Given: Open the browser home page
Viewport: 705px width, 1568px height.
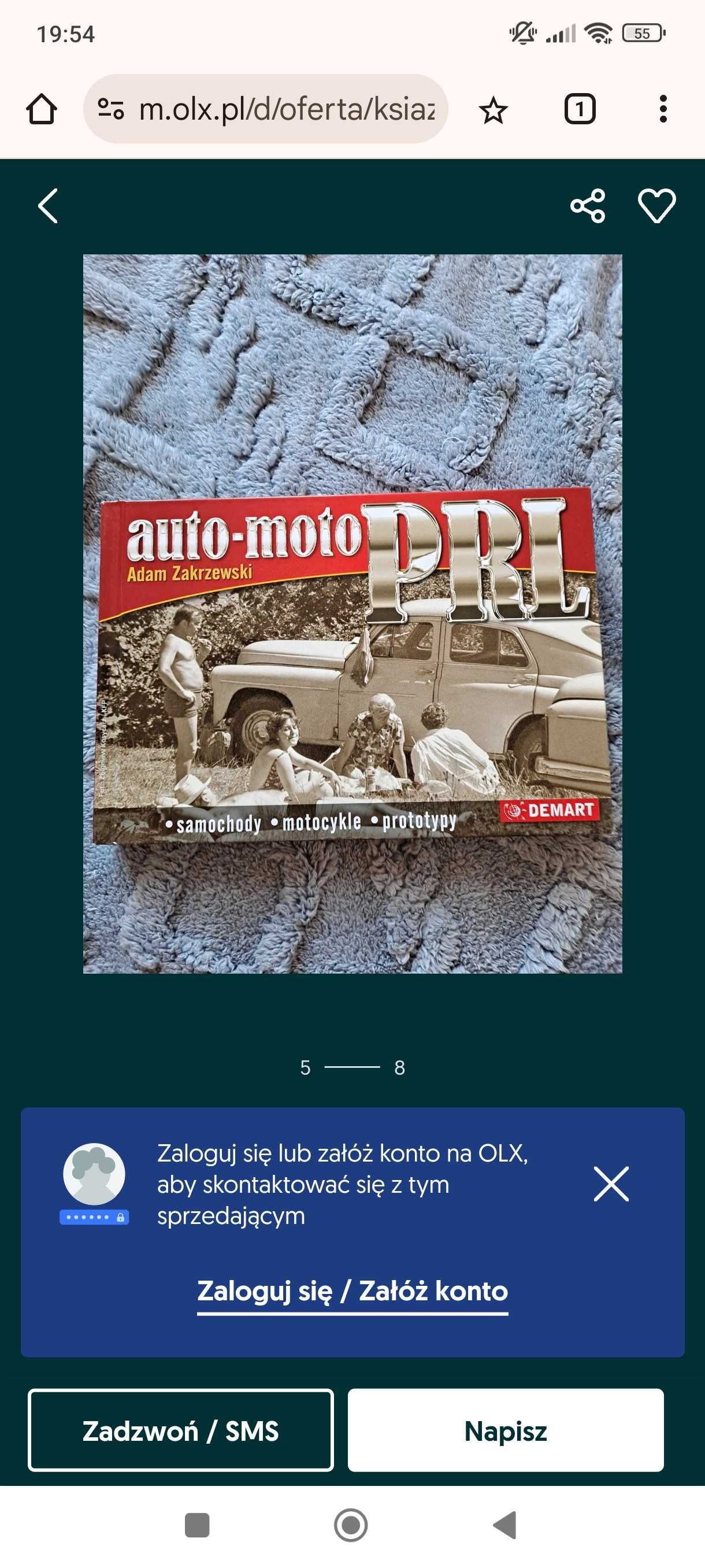Looking at the screenshot, I should click(x=42, y=110).
